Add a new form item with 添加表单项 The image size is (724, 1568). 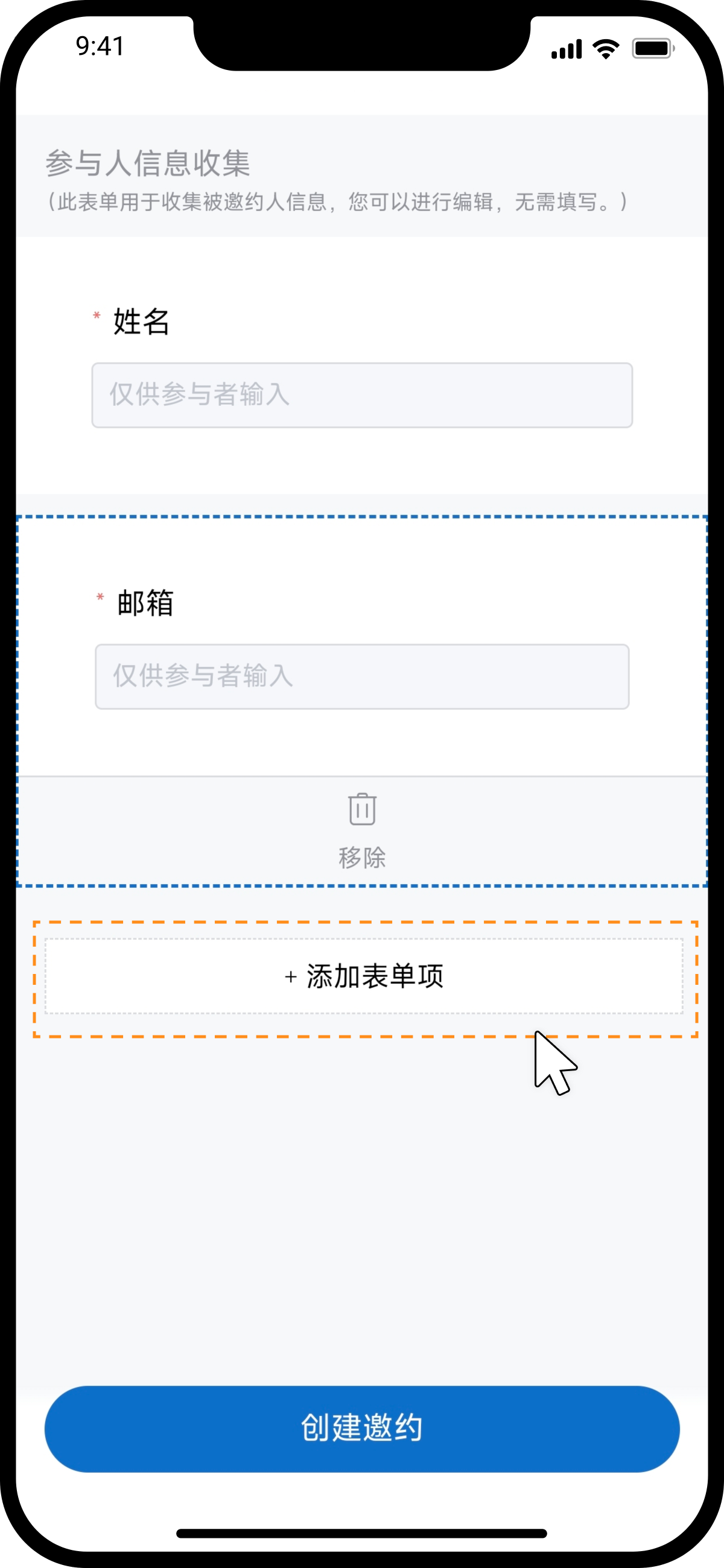[364, 976]
